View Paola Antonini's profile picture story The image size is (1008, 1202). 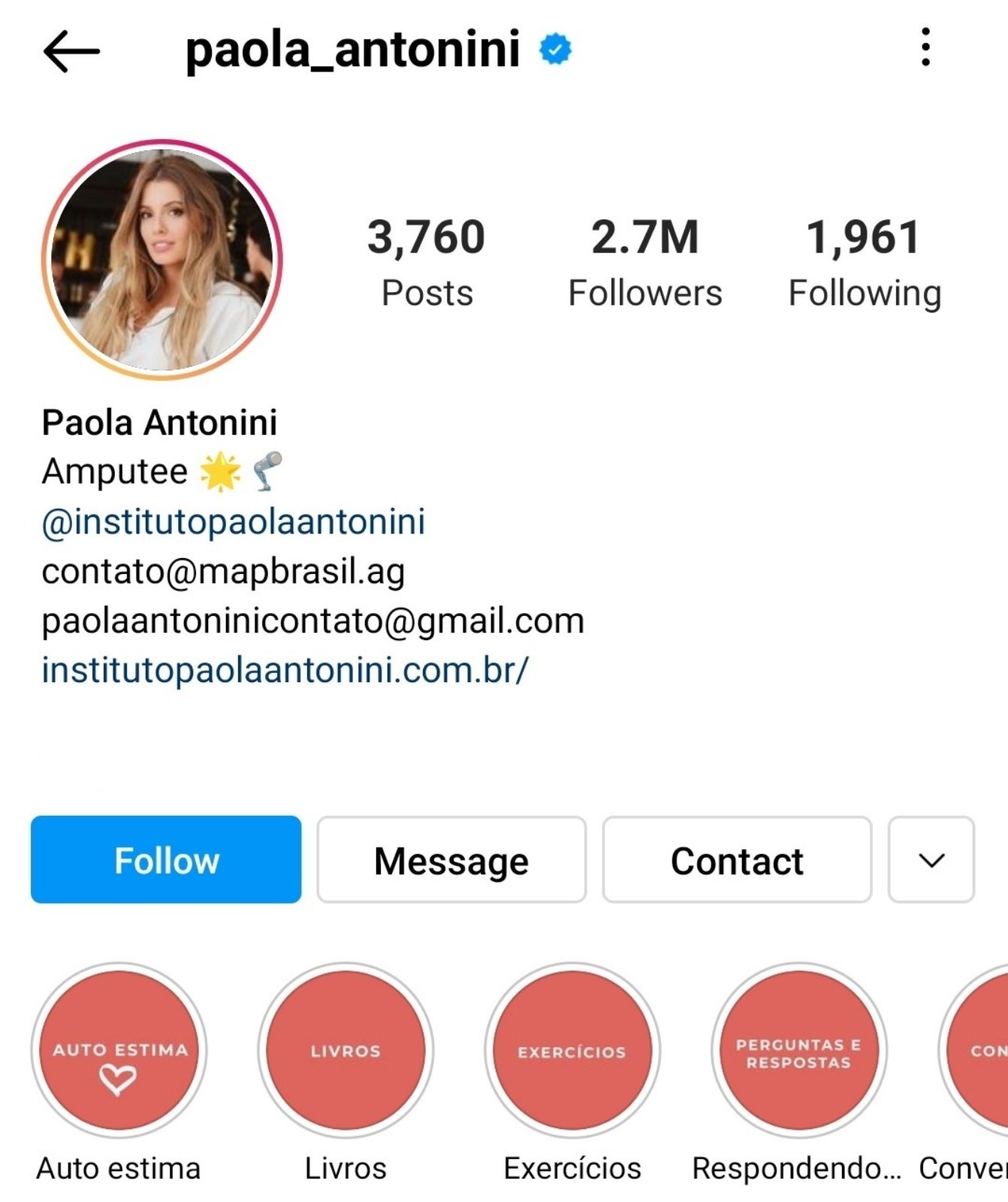coord(161,259)
